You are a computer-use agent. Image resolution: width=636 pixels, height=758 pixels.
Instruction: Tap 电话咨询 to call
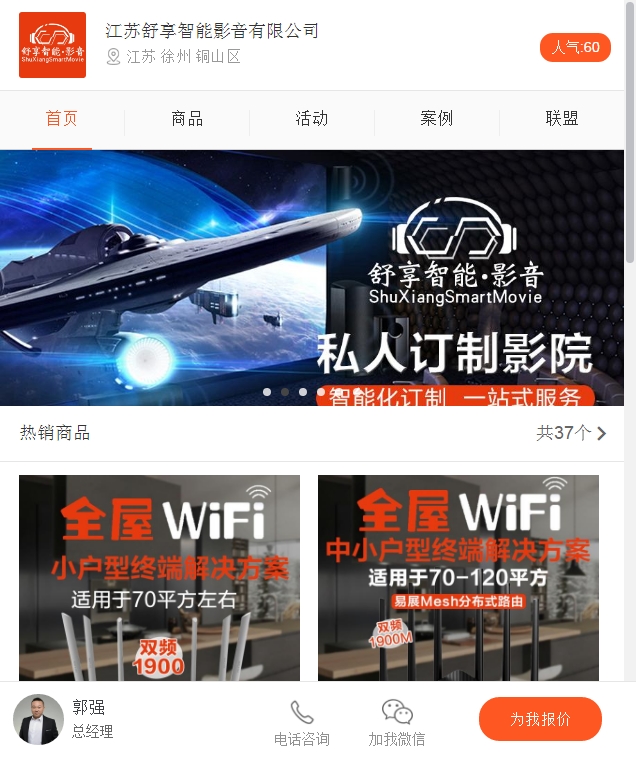click(x=302, y=723)
